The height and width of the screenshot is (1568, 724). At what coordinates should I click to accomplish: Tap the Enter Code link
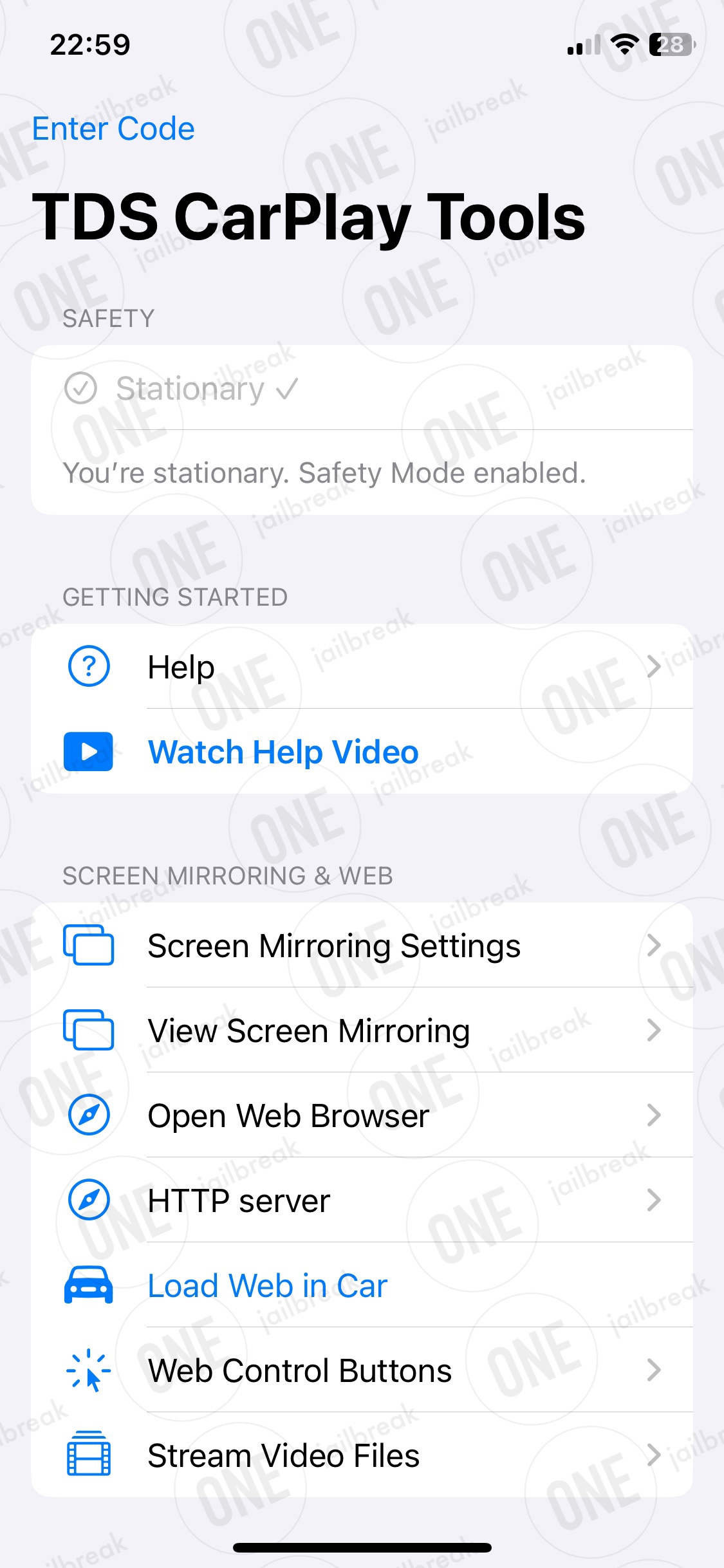tap(113, 129)
